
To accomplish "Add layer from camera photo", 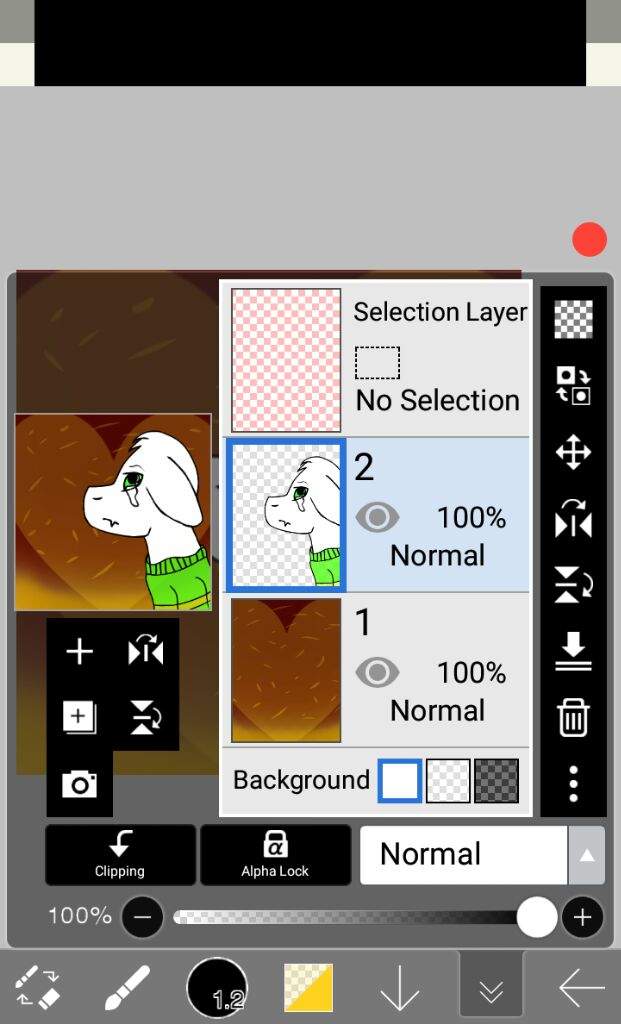I will pos(79,785).
